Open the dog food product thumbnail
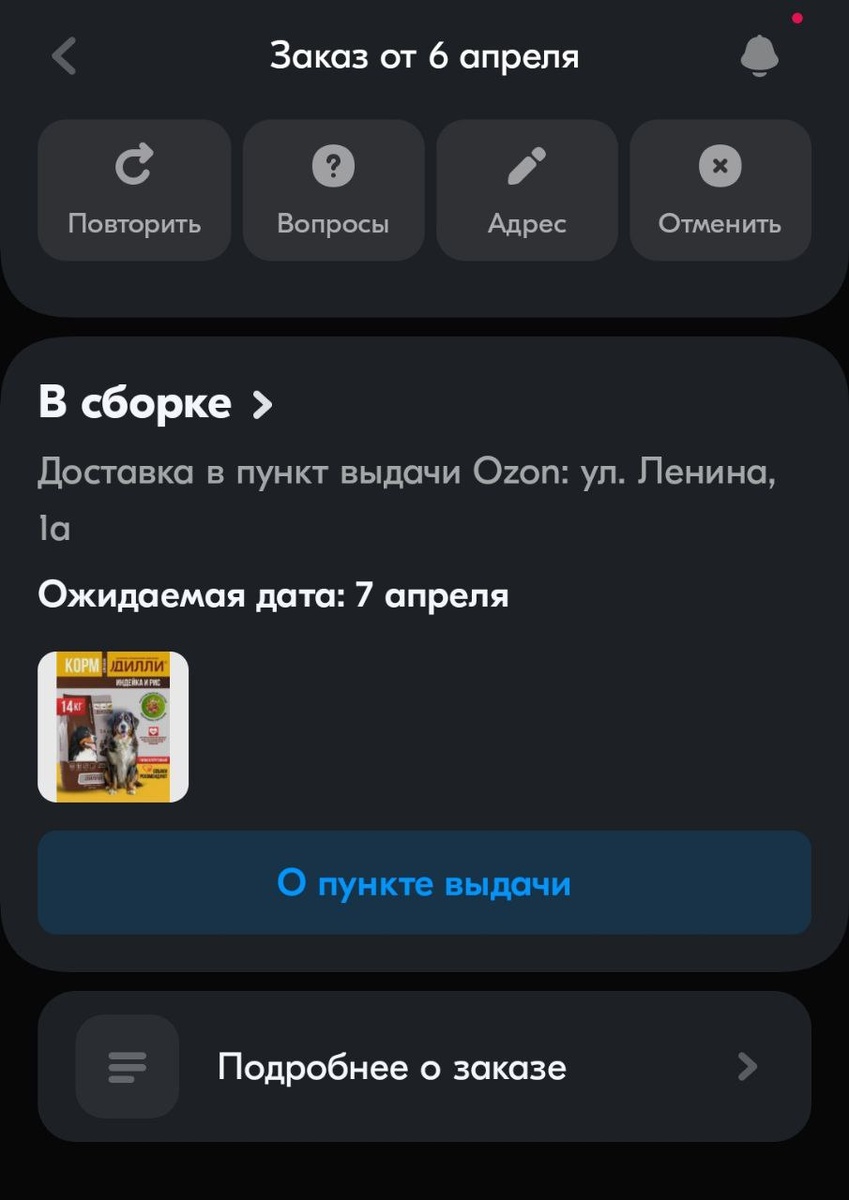Image resolution: width=849 pixels, height=1200 pixels. 112,727
